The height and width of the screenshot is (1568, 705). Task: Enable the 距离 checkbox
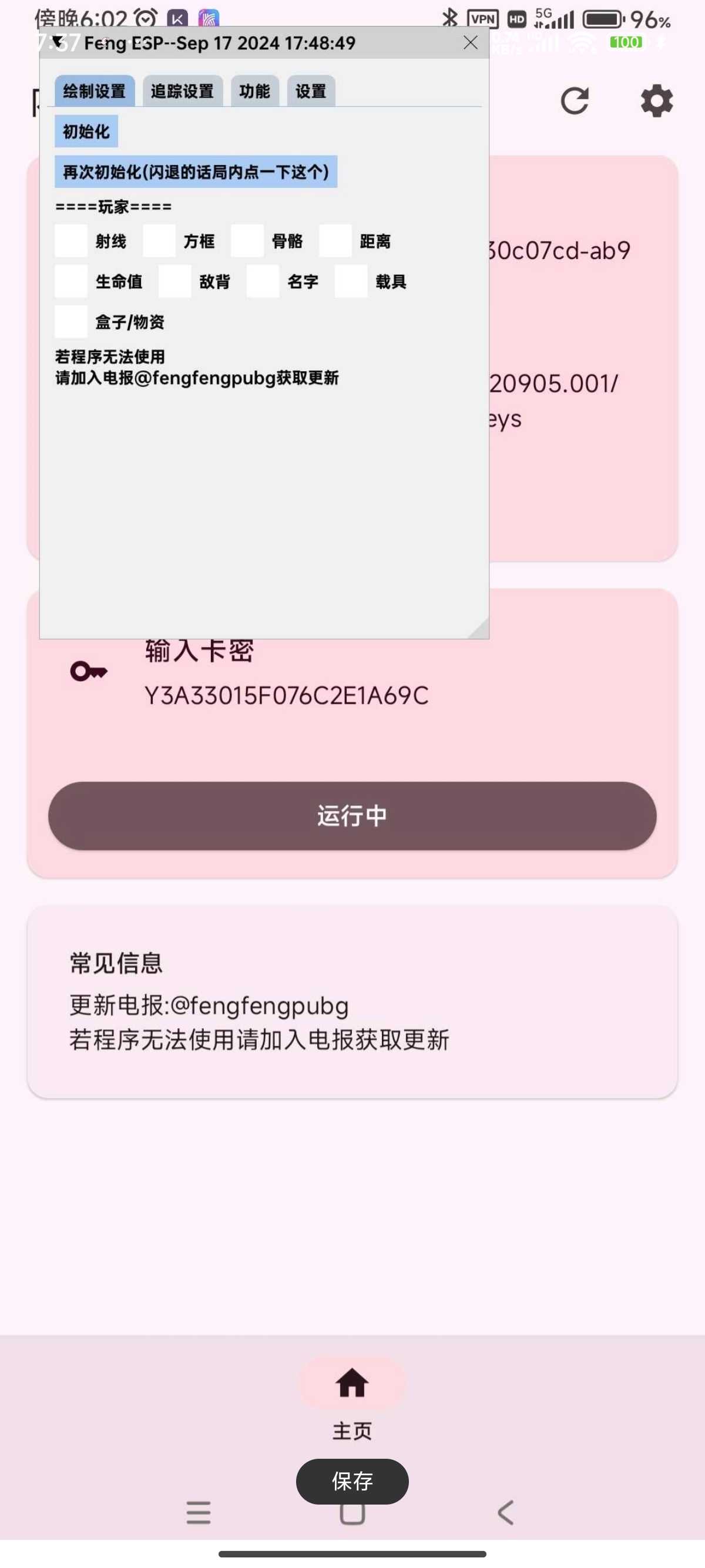pos(335,241)
